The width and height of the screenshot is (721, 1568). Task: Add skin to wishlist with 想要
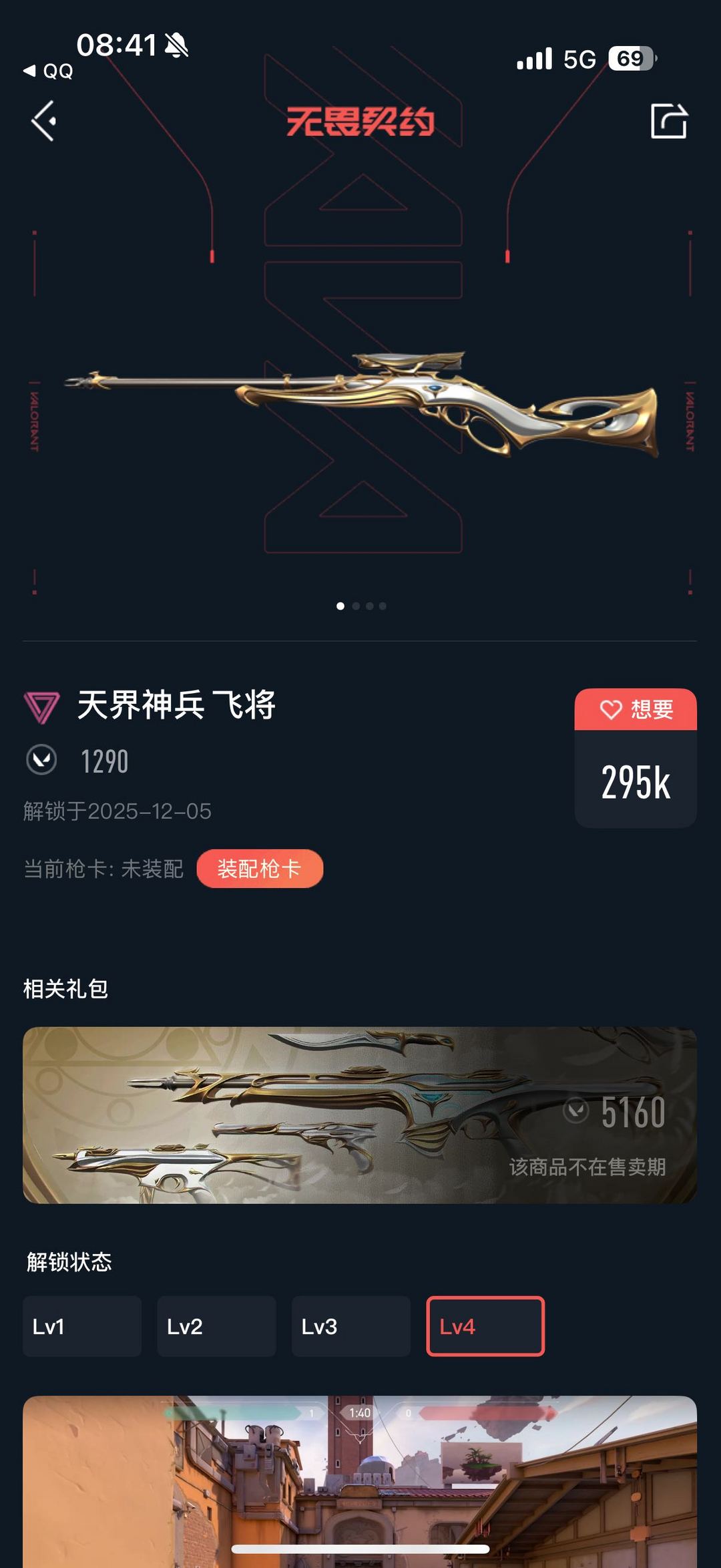point(636,709)
